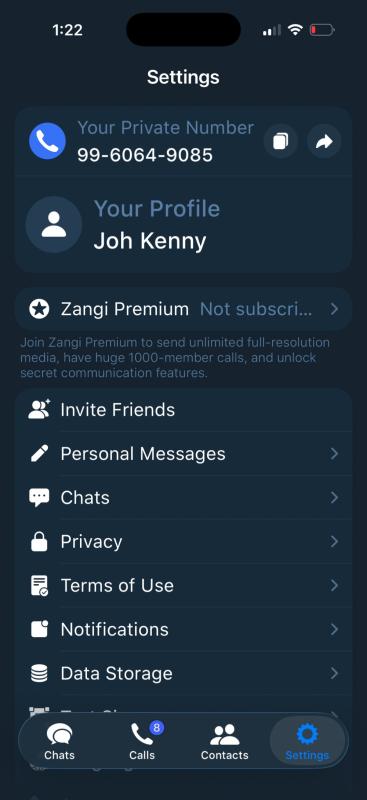Switch to the Chats tab
The height and width of the screenshot is (800, 367).
tap(59, 741)
